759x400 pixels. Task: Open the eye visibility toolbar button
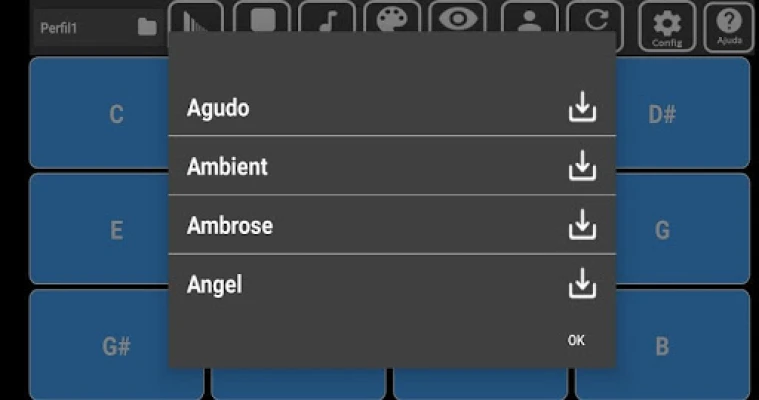coord(457,17)
